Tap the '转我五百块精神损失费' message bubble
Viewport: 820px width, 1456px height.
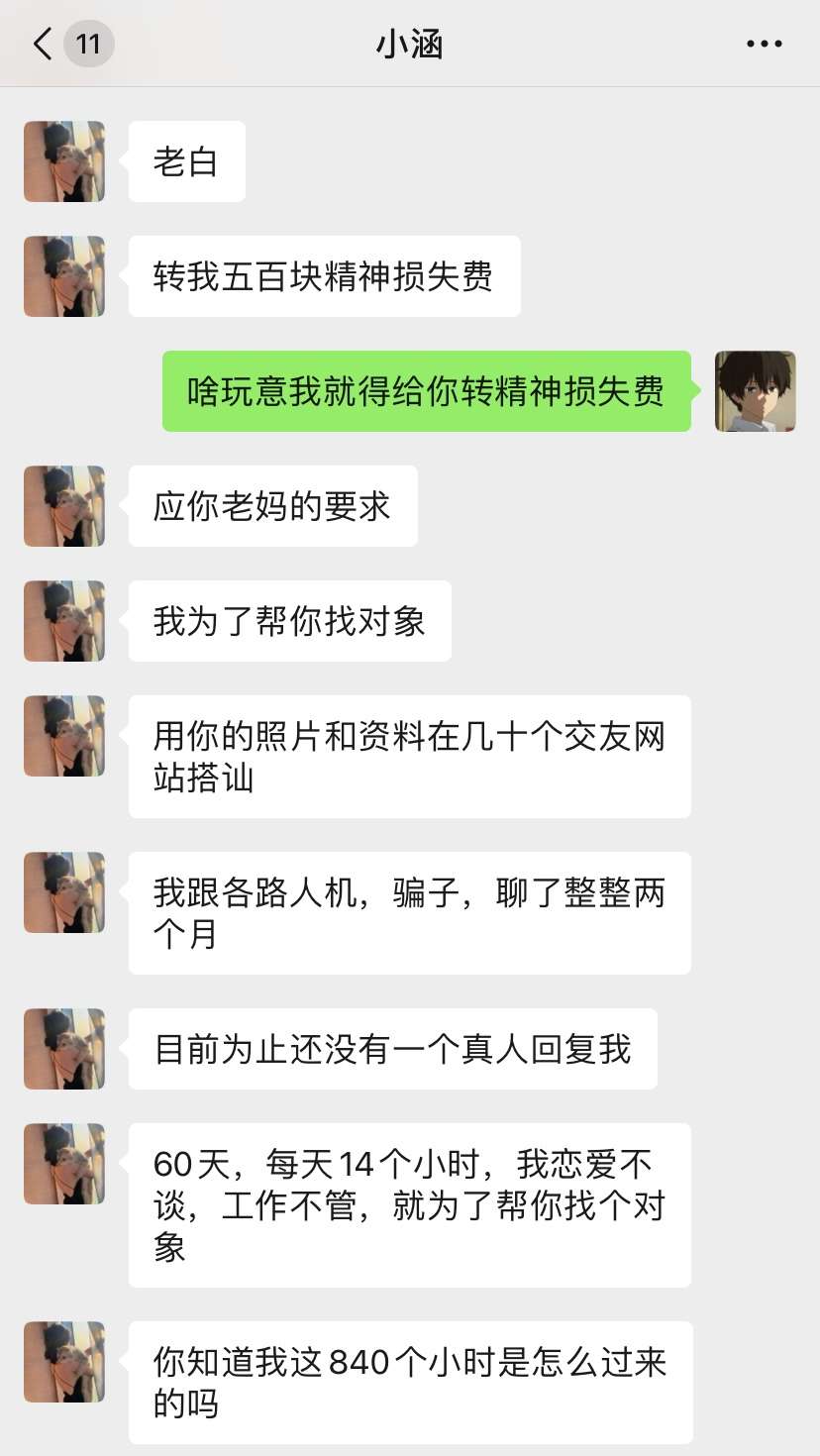click(325, 276)
